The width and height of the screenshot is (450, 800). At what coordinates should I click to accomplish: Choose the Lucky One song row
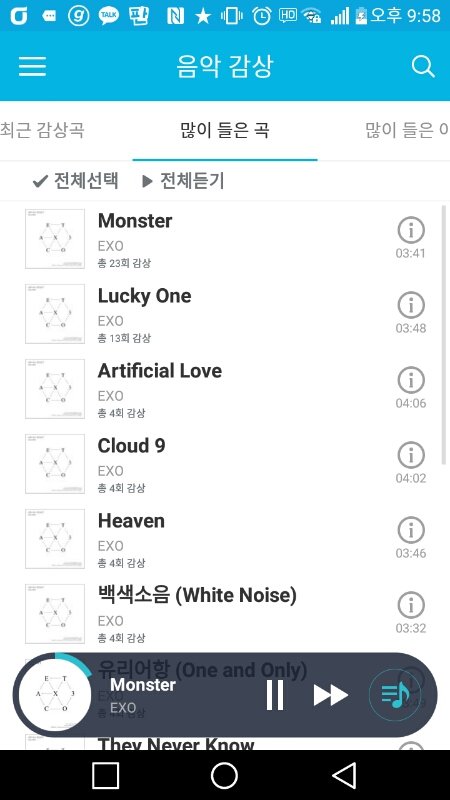pyautogui.click(x=221, y=314)
